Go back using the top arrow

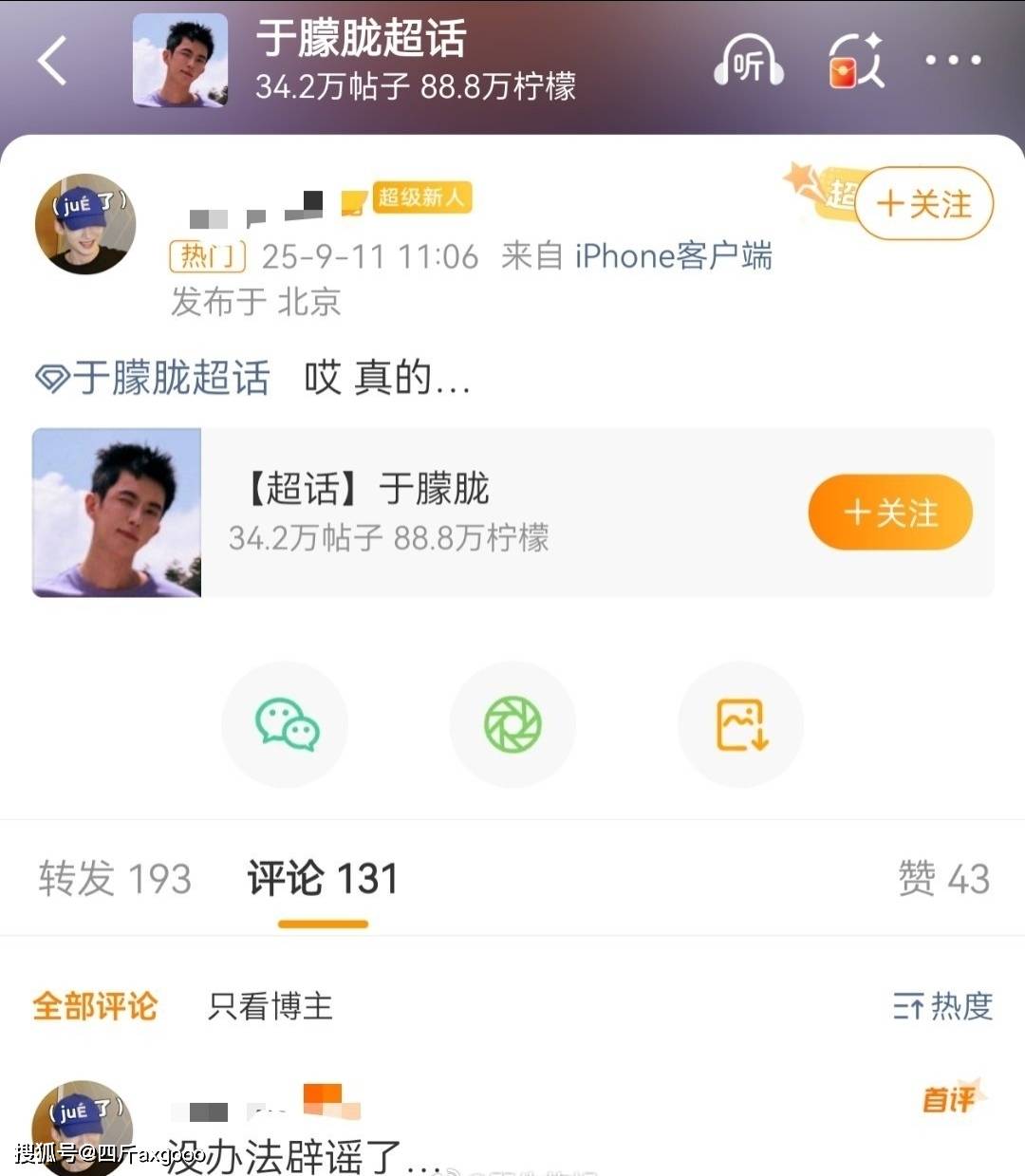(x=53, y=61)
